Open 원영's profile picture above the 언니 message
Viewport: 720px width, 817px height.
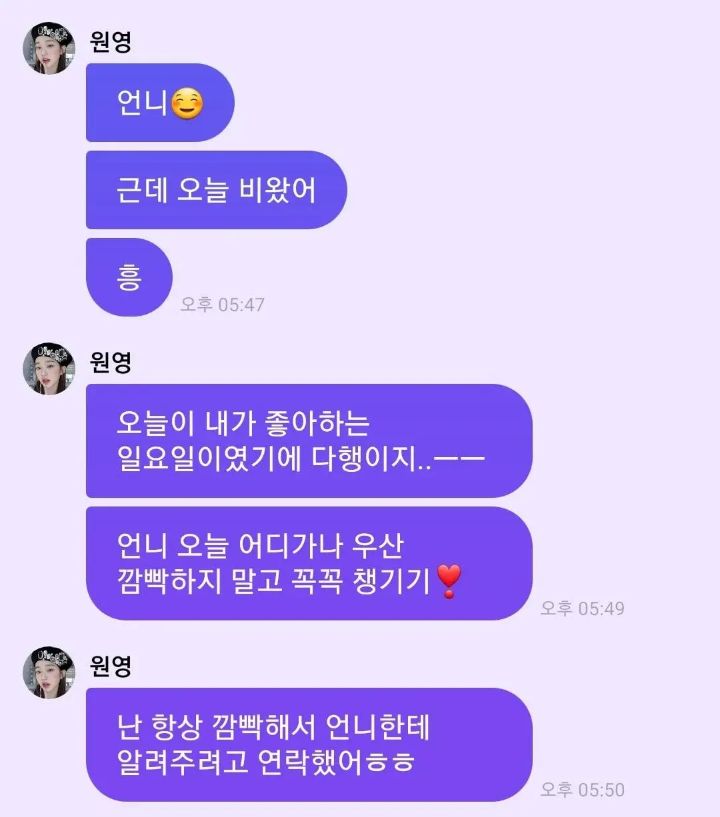(49, 49)
